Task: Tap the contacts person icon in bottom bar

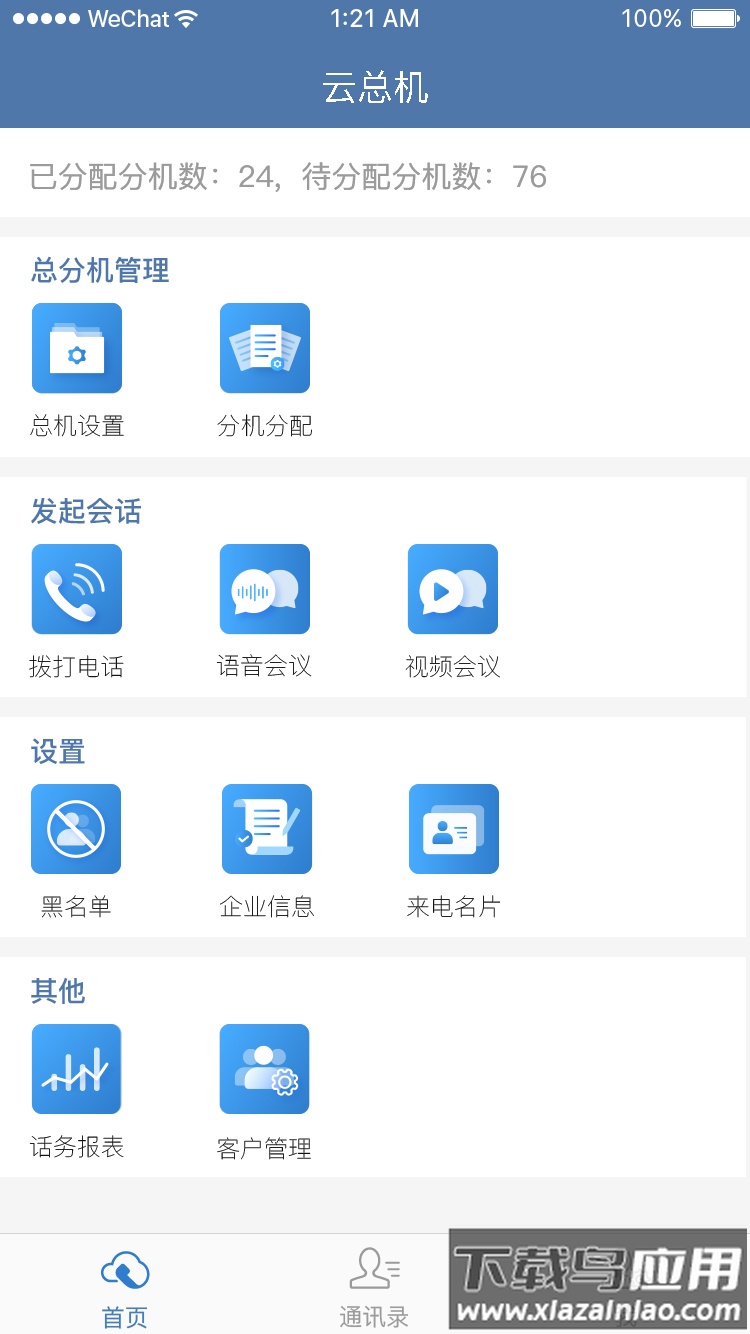Action: point(374,1270)
